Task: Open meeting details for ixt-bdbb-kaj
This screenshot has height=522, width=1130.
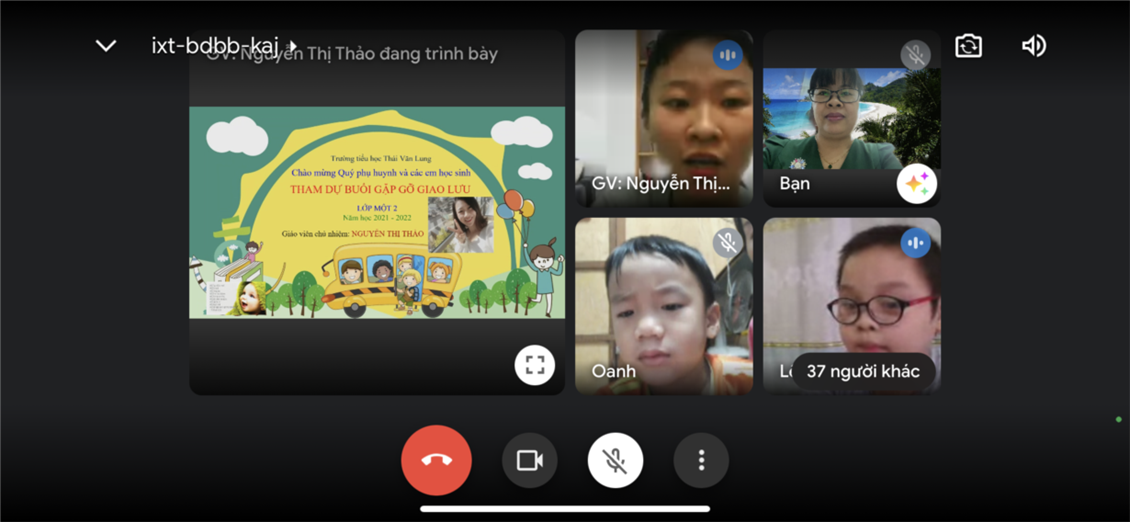Action: coord(220,46)
